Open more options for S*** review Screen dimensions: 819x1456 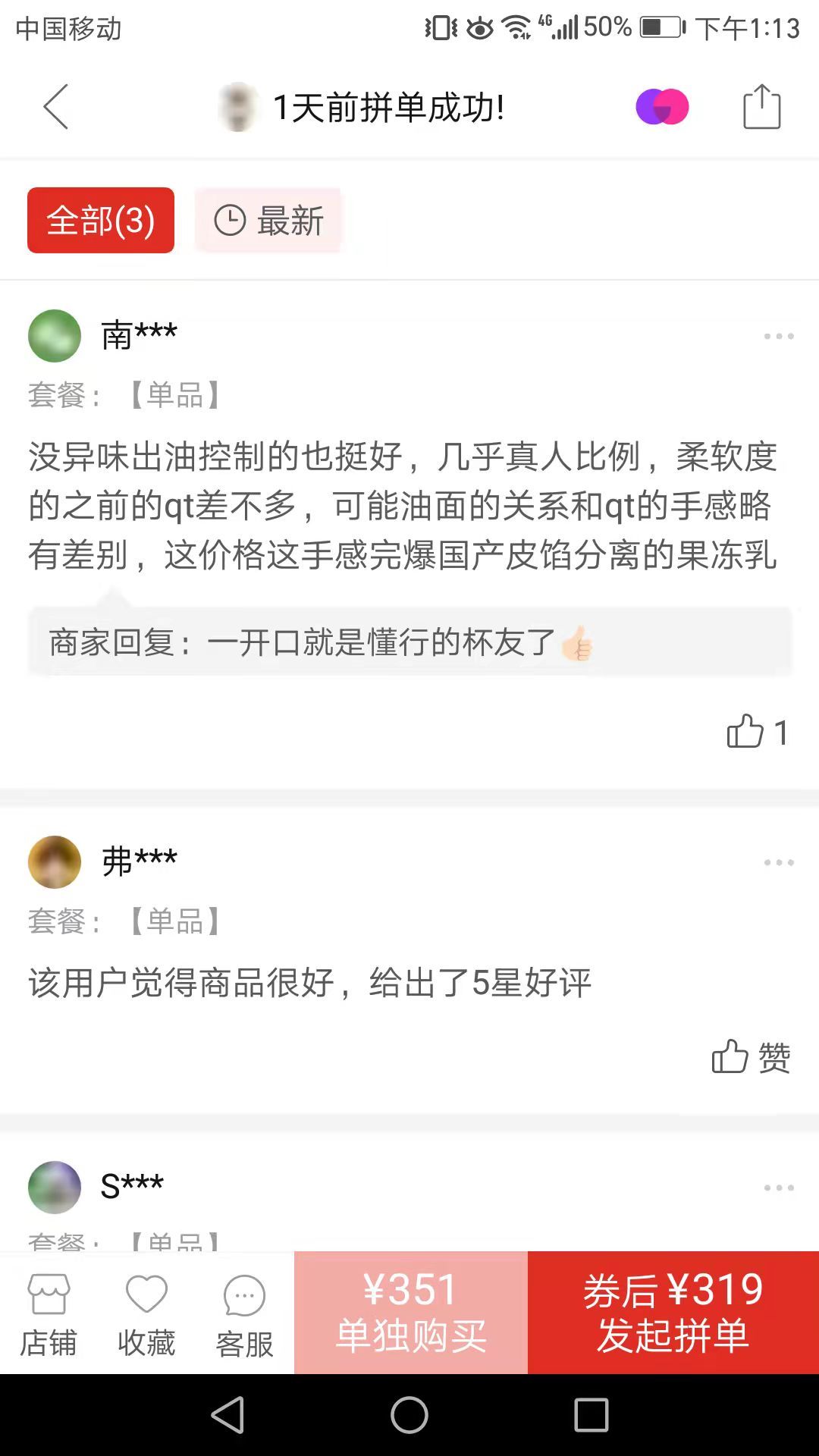click(x=779, y=1188)
